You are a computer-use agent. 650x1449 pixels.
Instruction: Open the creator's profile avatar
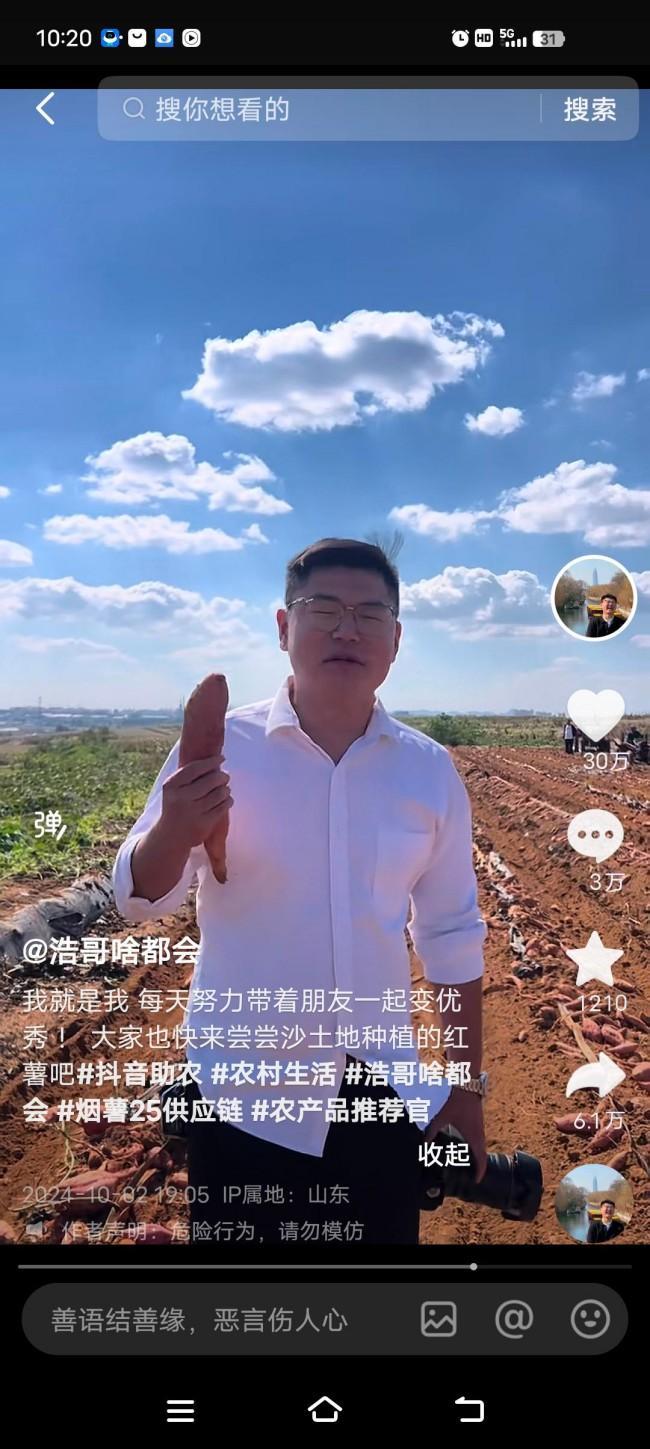(593, 598)
